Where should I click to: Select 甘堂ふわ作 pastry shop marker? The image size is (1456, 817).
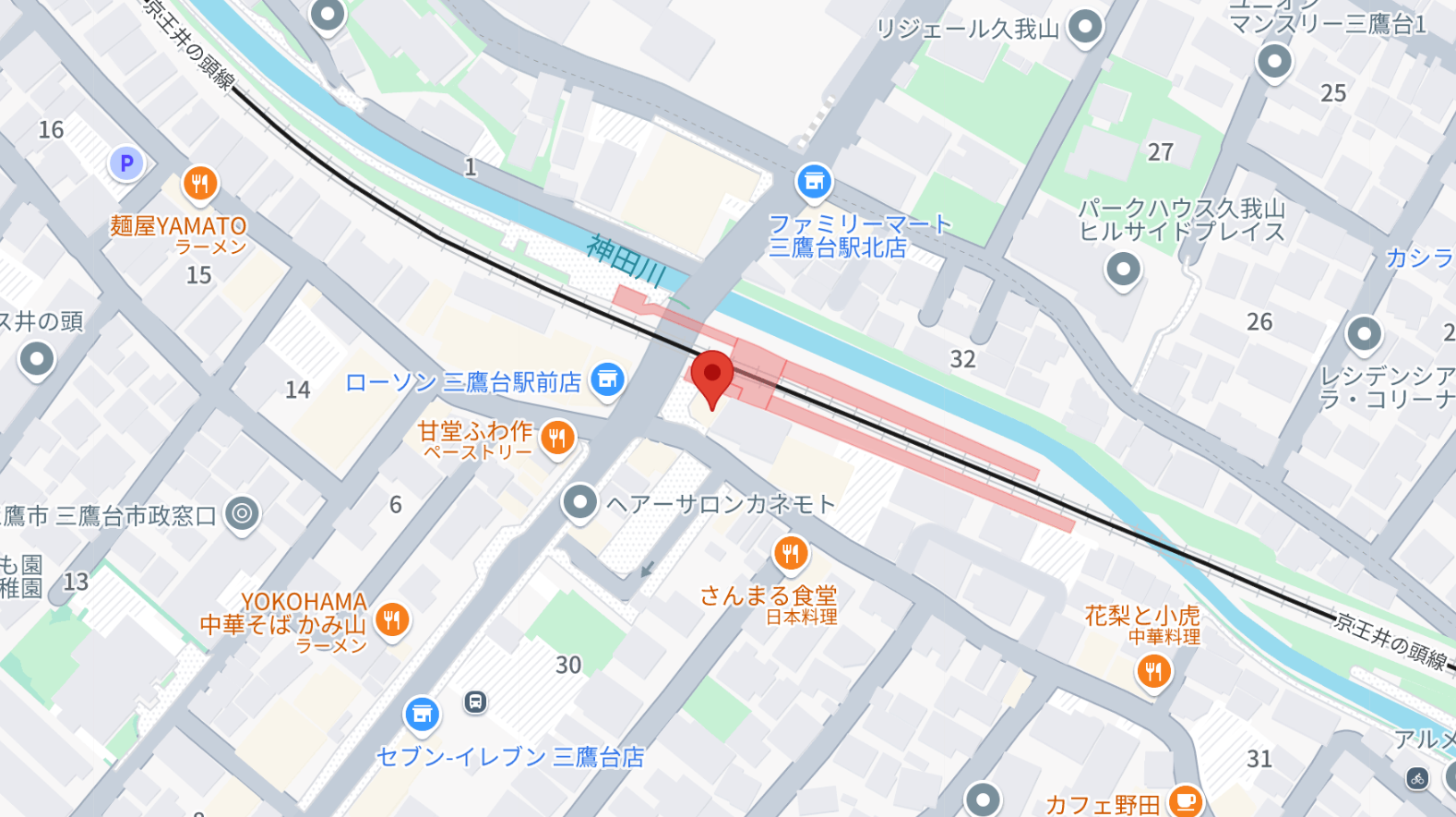pyautogui.click(x=556, y=438)
